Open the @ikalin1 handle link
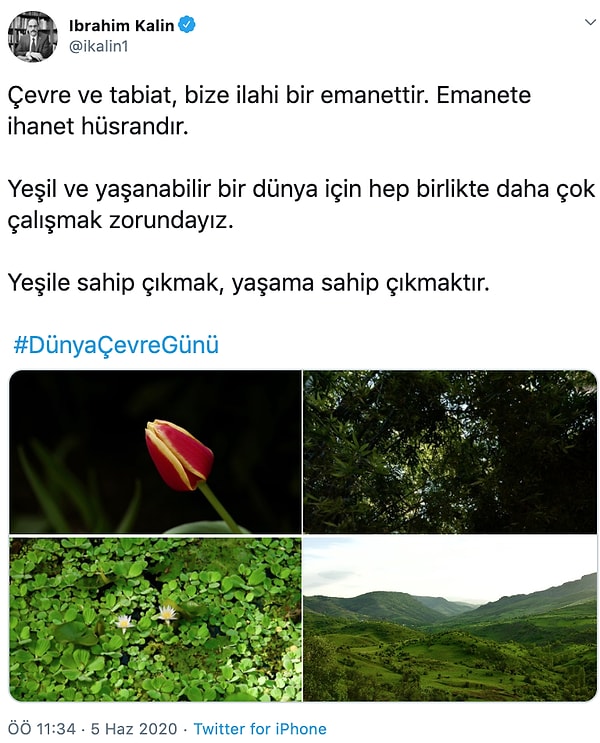This screenshot has height=743, width=600. pos(98,47)
